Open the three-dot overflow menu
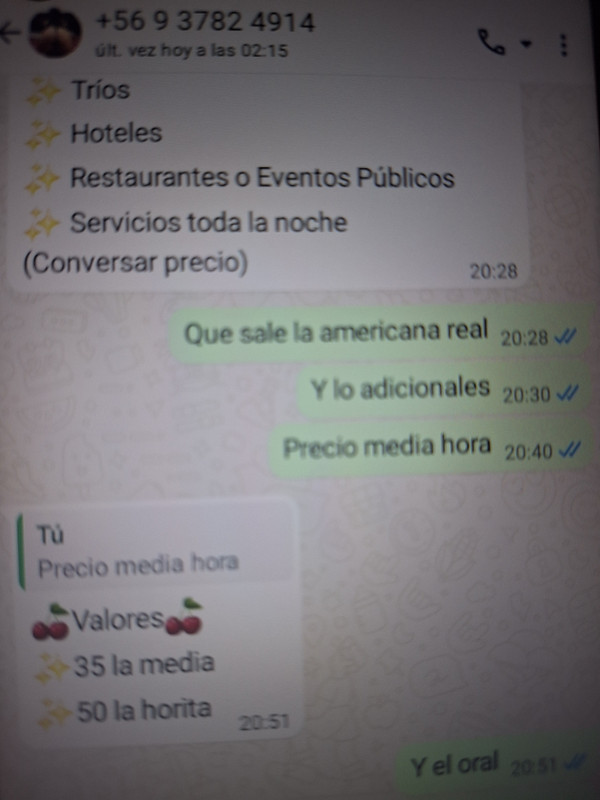Screen dimensions: 600x800 coord(563,44)
